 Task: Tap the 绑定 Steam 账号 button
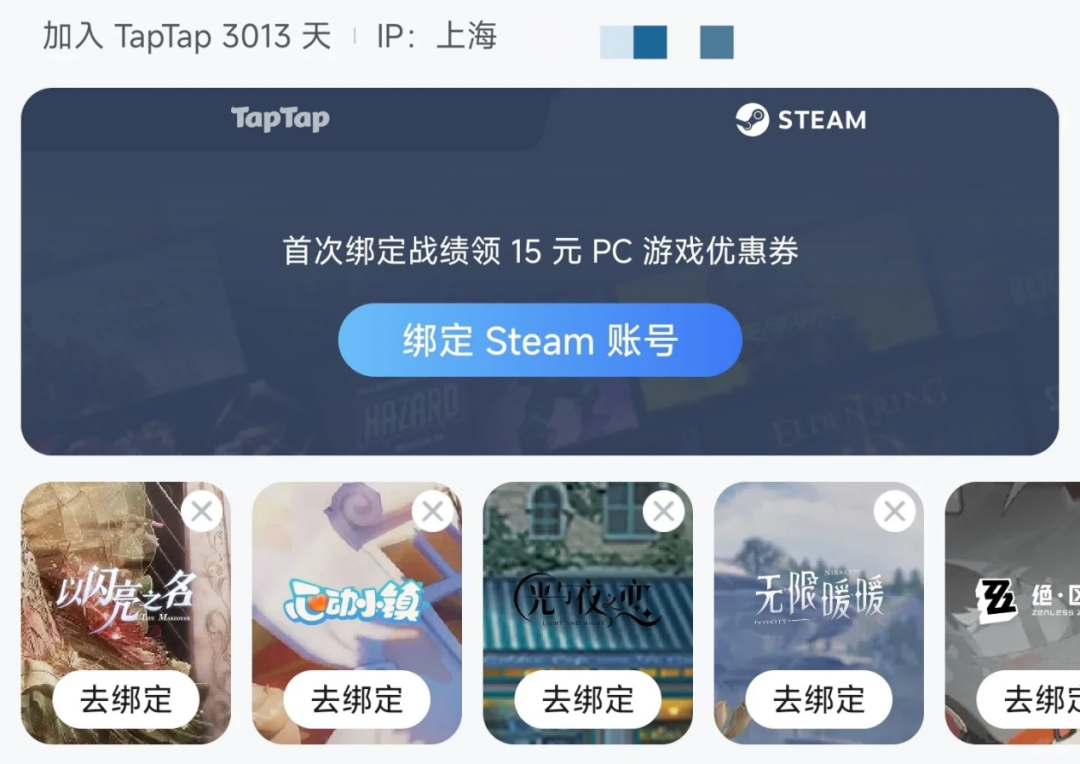coord(540,340)
